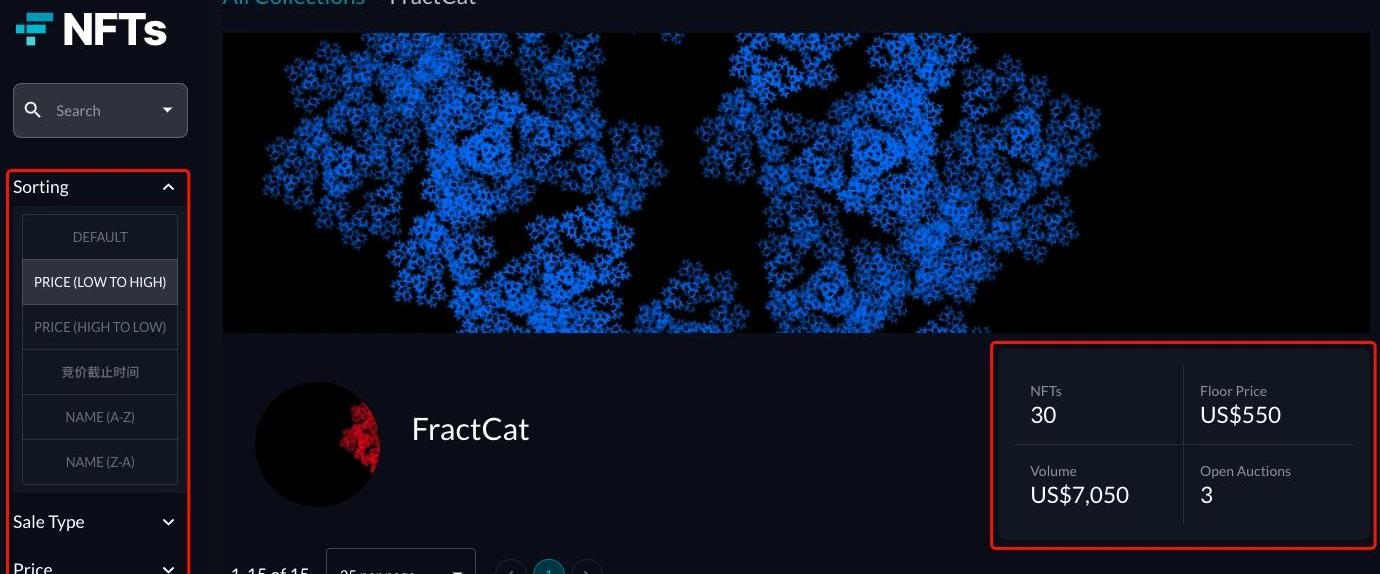This screenshot has height=574, width=1380.
Task: Open the FTX NFTs home logo
Action: [91, 30]
